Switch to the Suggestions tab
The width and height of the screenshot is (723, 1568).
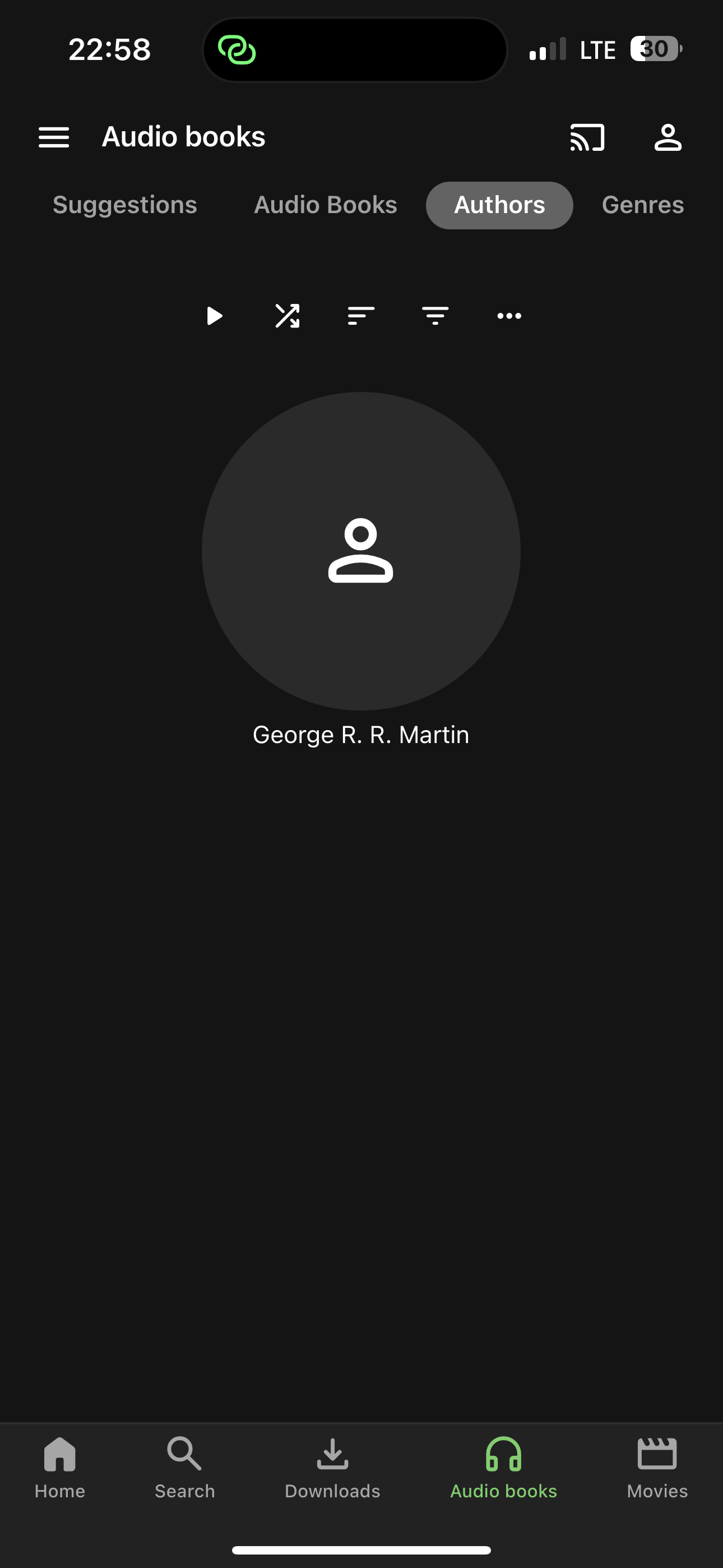click(125, 205)
